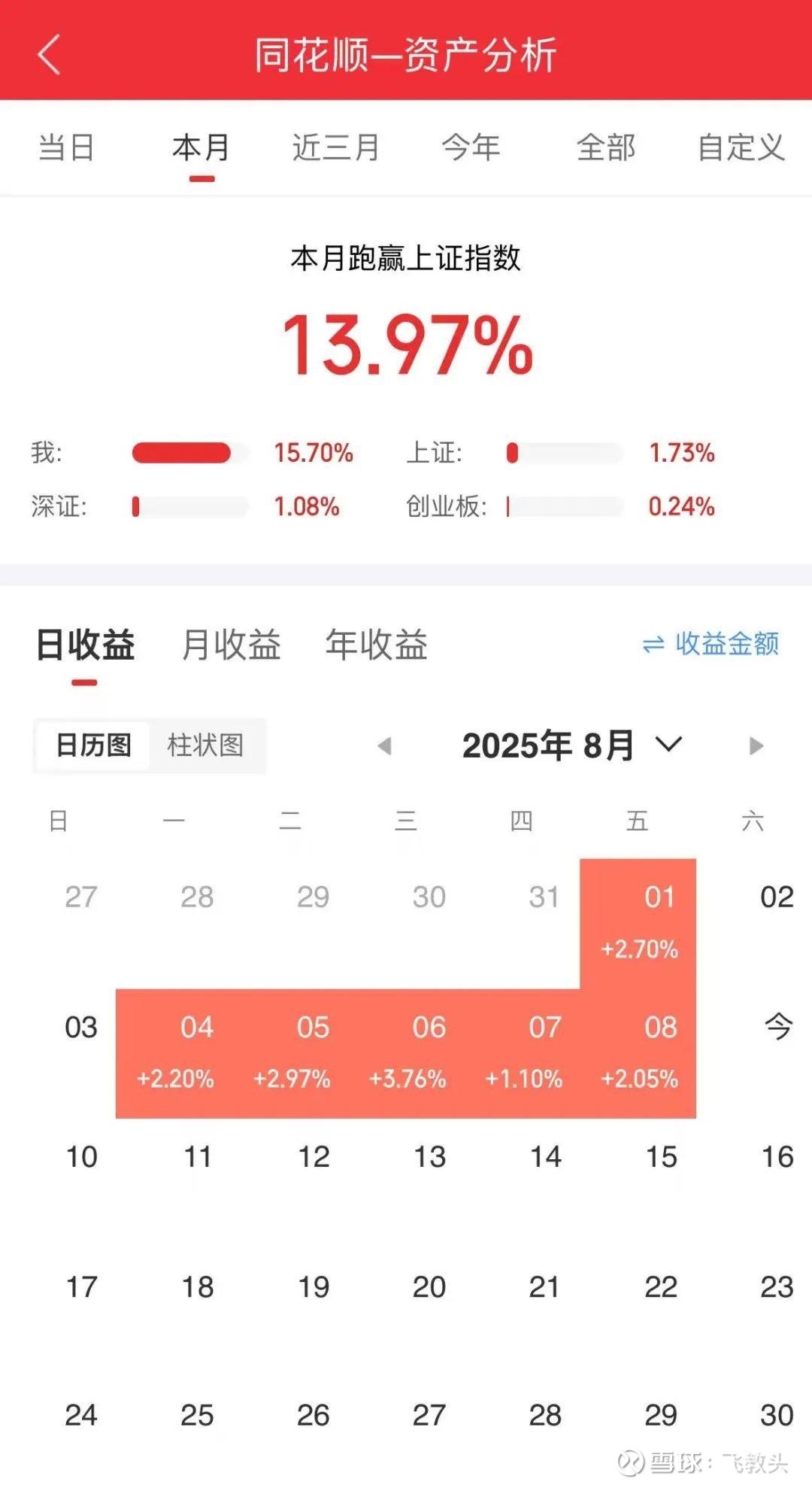Select the 日历图 view

(94, 746)
